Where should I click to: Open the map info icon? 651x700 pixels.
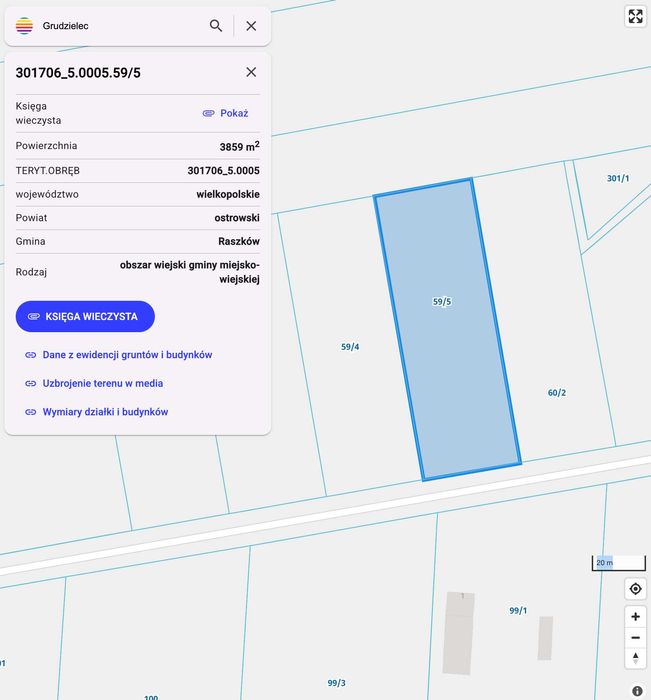click(x=637, y=691)
